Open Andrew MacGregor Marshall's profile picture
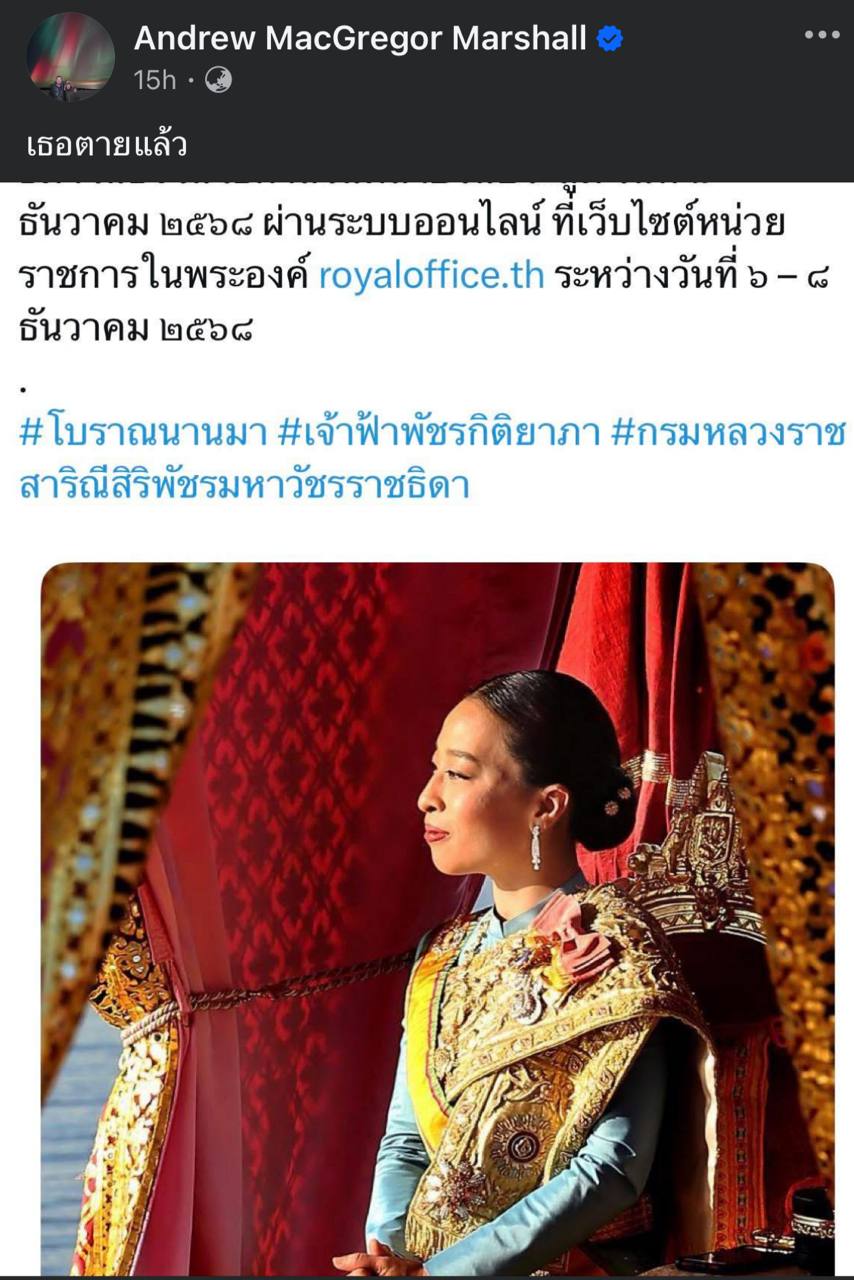Image resolution: width=854 pixels, height=1280 pixels. pyautogui.click(x=69, y=57)
